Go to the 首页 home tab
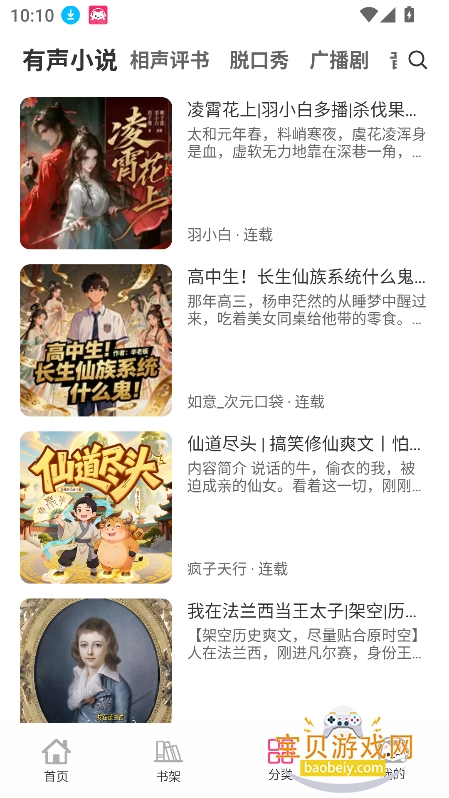449x798 pixels. point(56,760)
